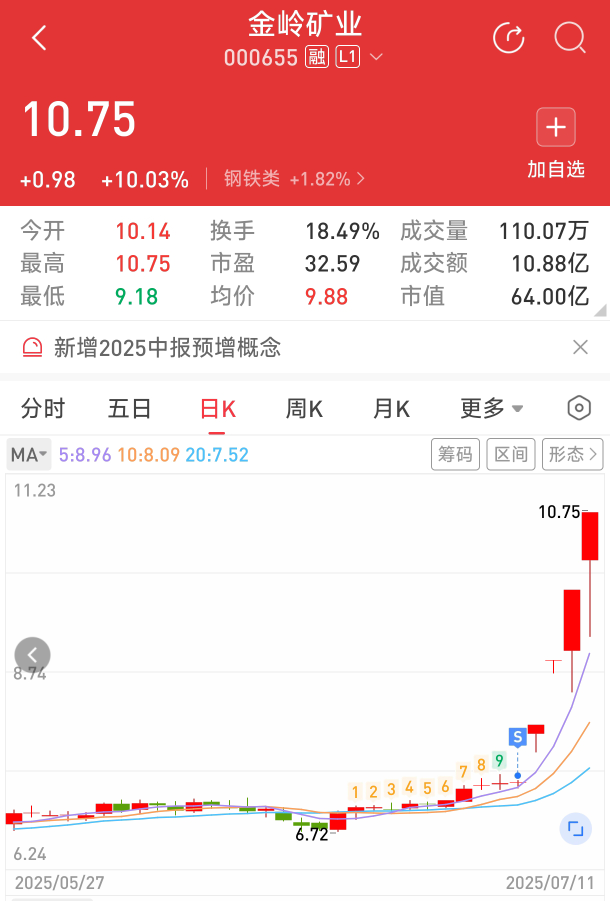Expand the 更多 chart period dropdown
This screenshot has height=901, width=610.
coord(491,408)
